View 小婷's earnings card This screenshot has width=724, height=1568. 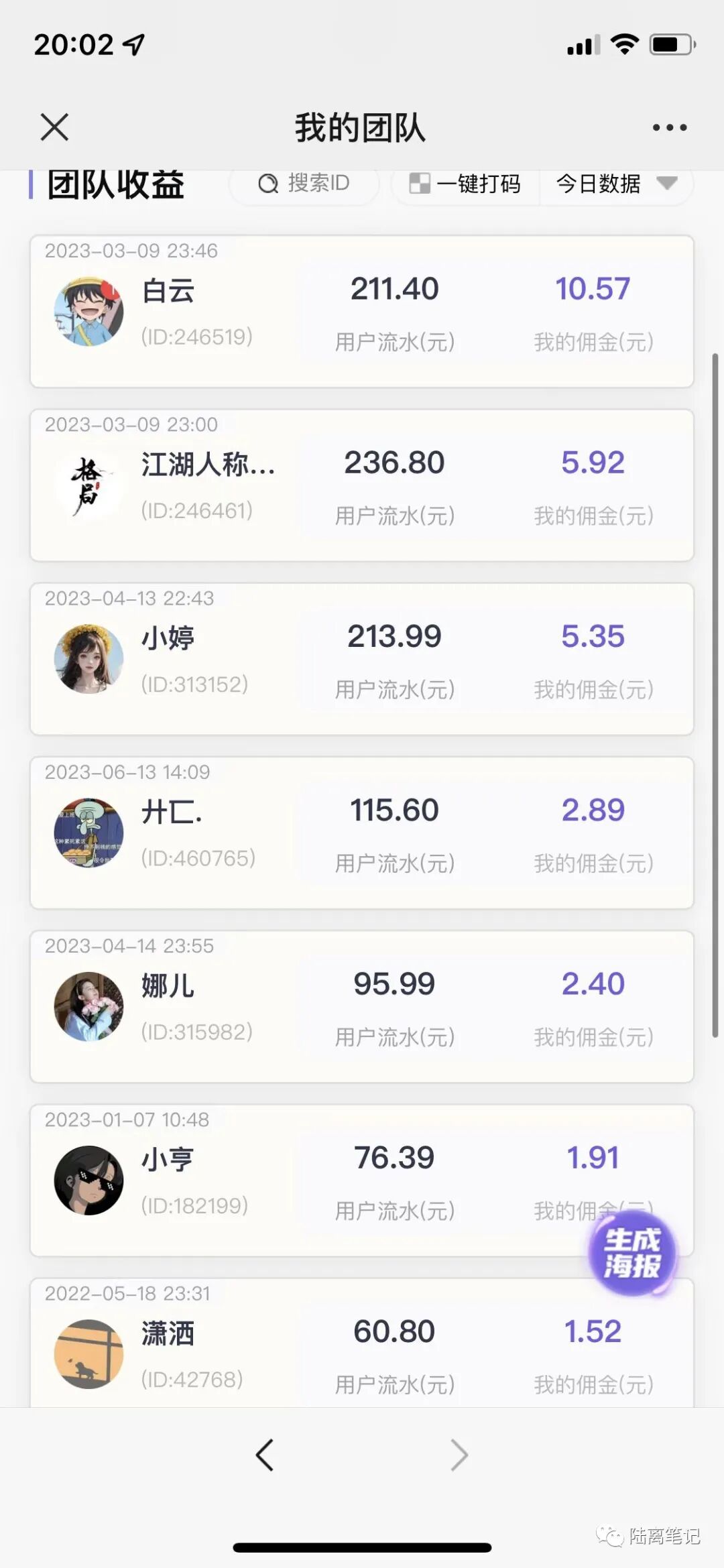pyautogui.click(x=362, y=660)
